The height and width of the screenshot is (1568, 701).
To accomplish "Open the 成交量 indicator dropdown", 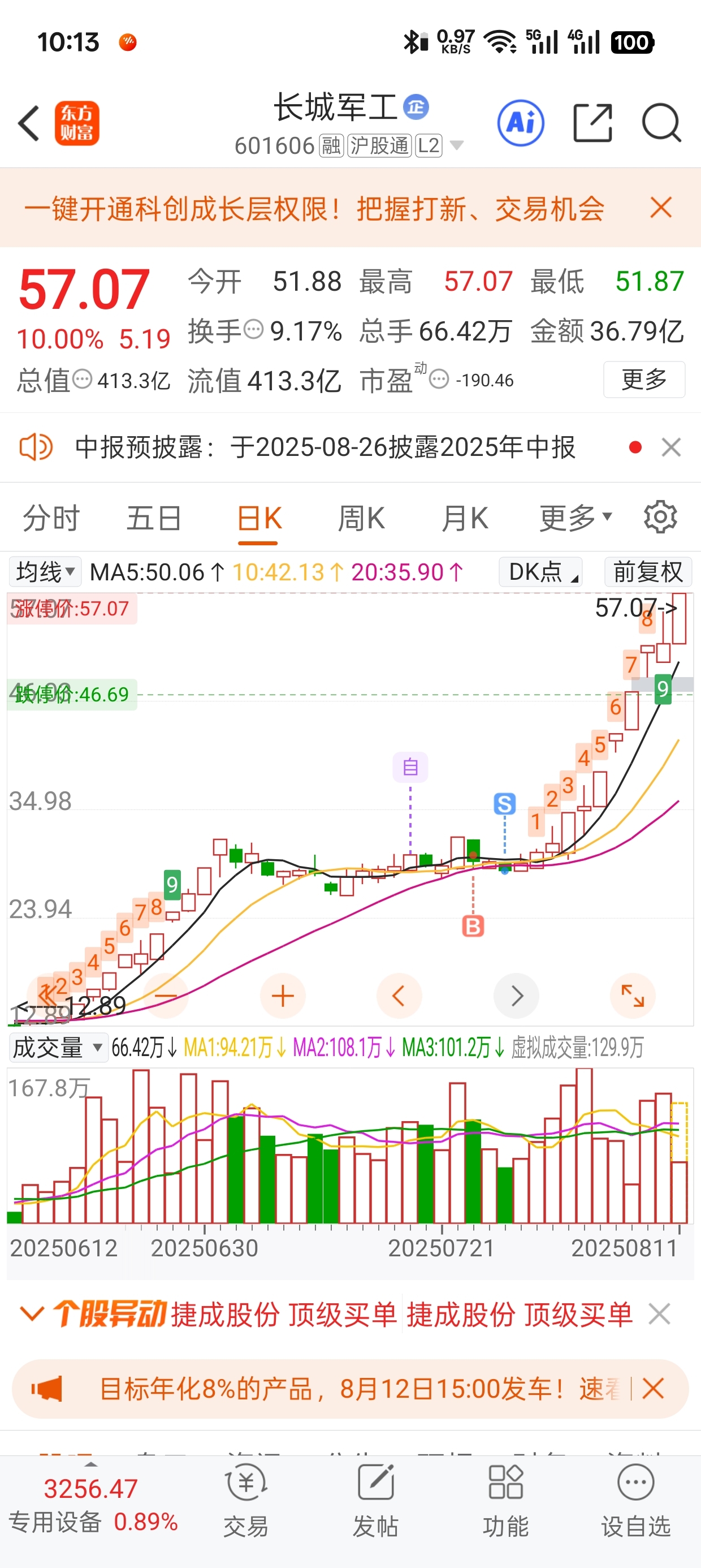I will [58, 1048].
